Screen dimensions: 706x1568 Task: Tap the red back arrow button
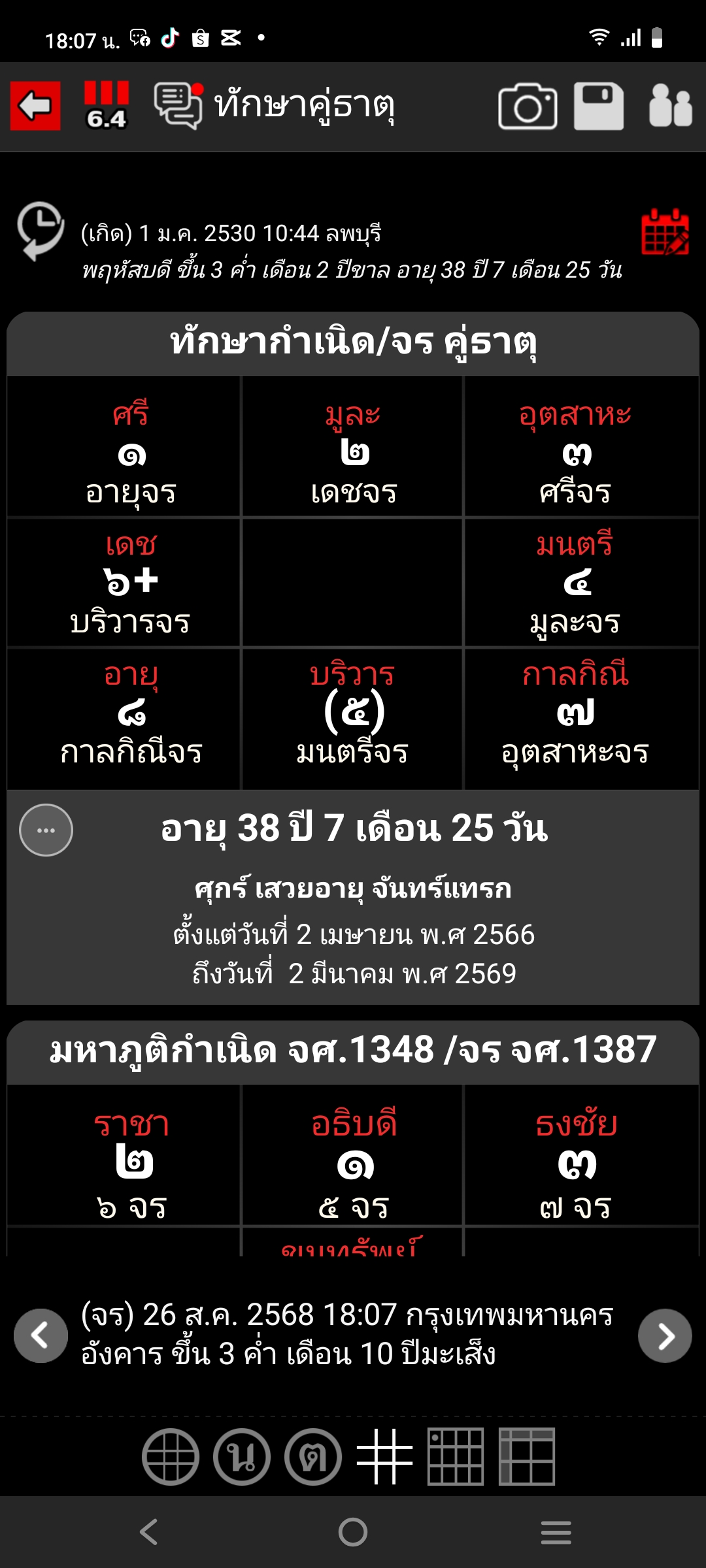tap(35, 106)
